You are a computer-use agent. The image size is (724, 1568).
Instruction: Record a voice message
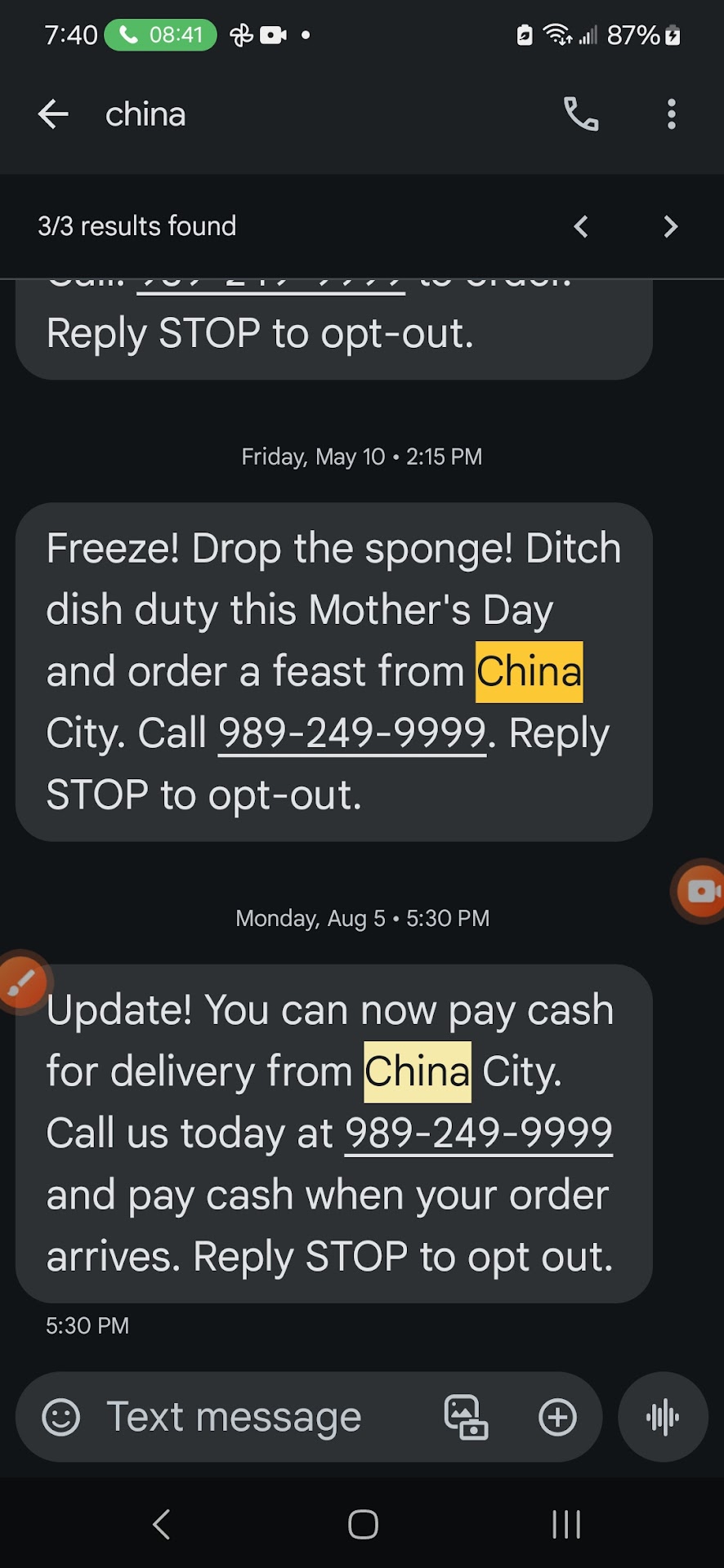pos(663,1417)
